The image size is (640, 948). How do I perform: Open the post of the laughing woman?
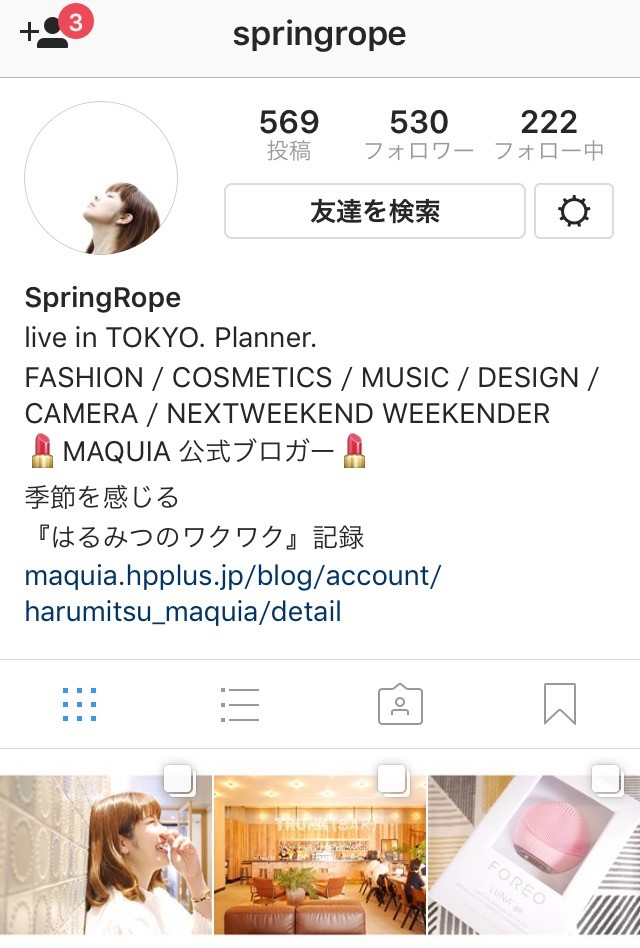coord(105,855)
